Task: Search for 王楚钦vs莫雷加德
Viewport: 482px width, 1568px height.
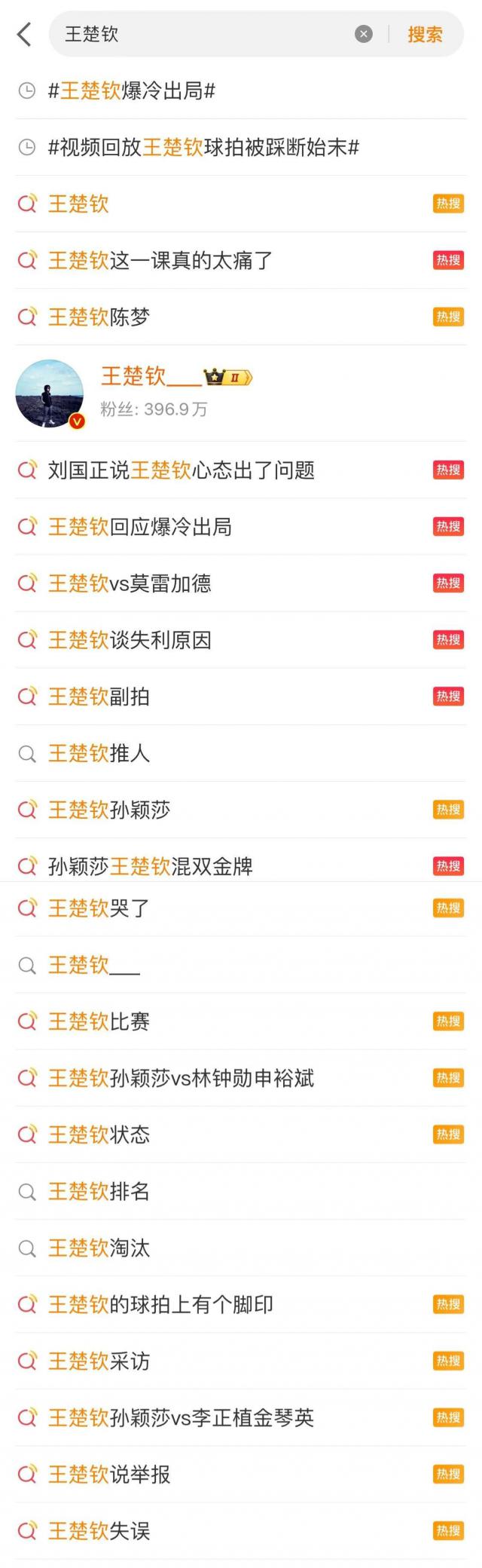Action: [x=130, y=583]
